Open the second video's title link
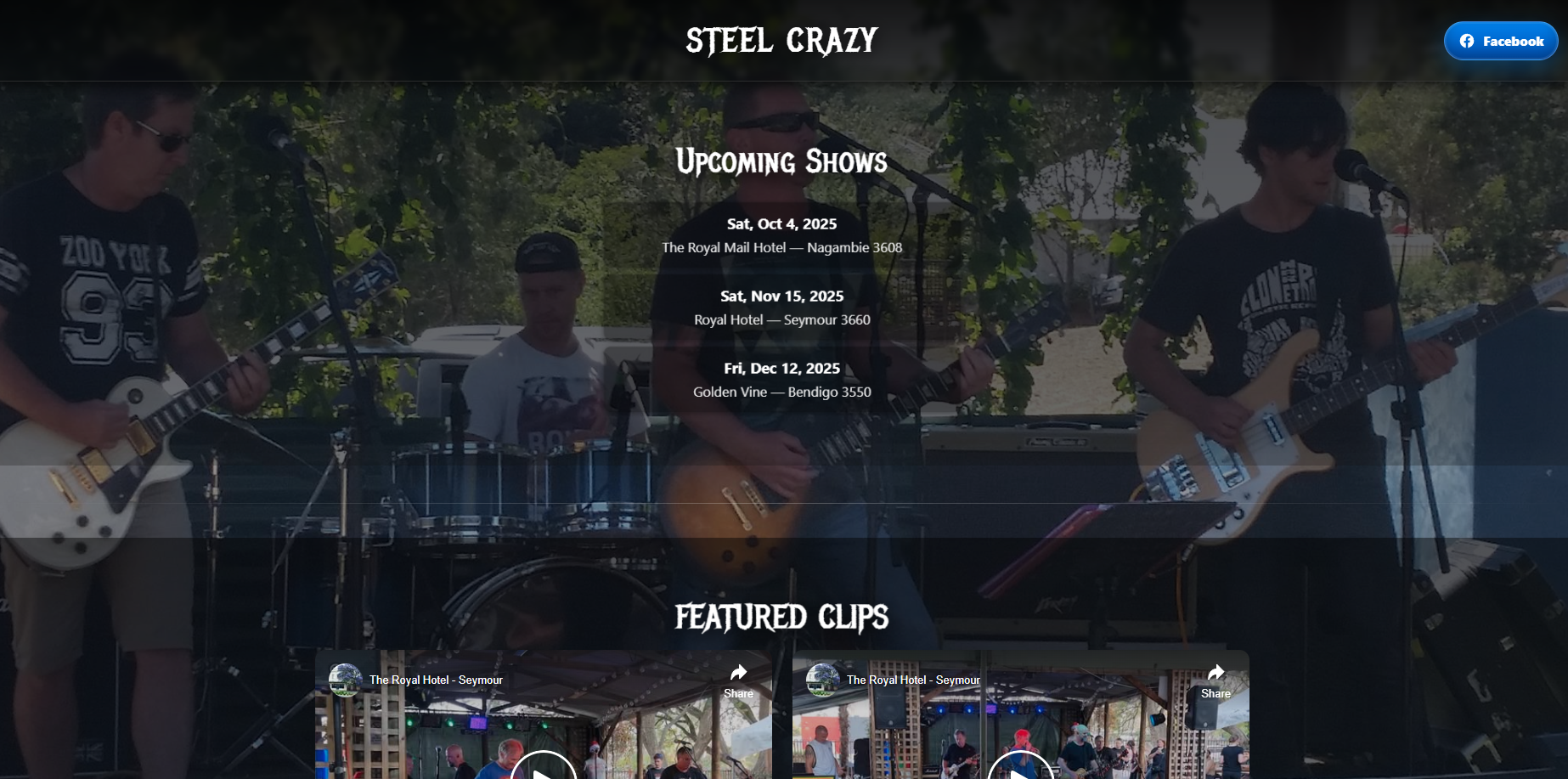This screenshot has height=779, width=1568. [x=913, y=680]
